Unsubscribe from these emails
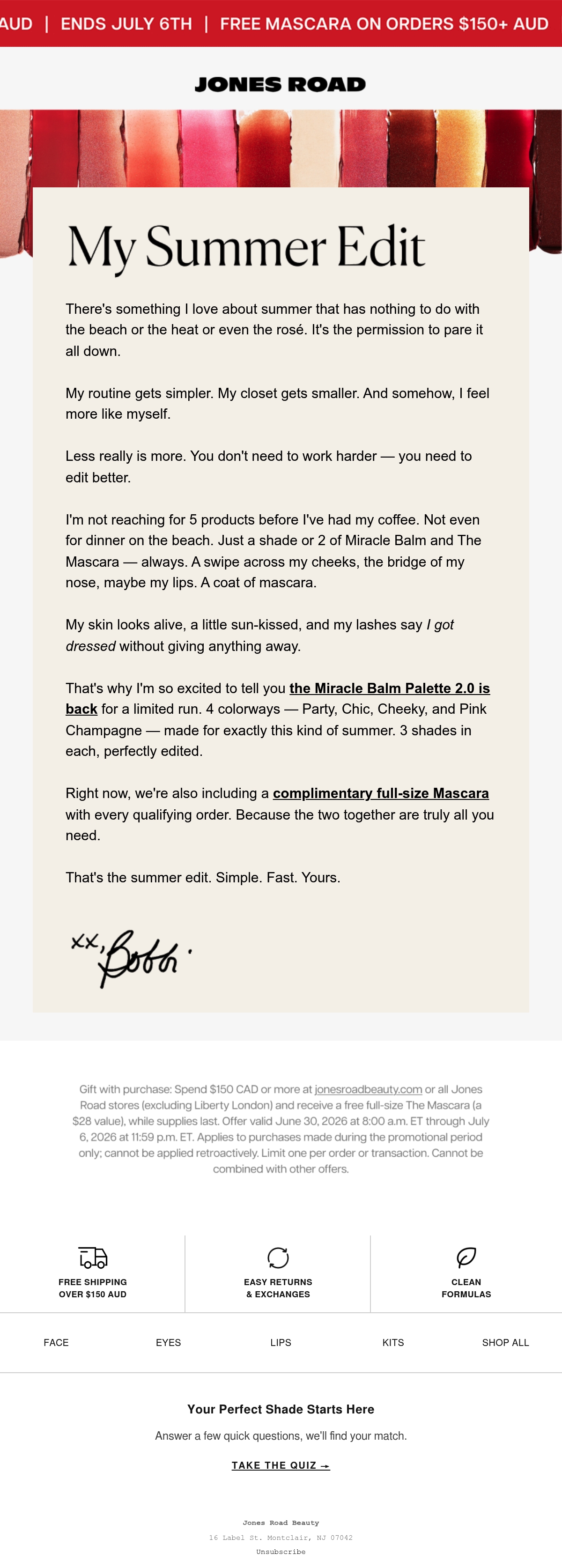Screen dimensions: 562x1568 pos(281,1552)
